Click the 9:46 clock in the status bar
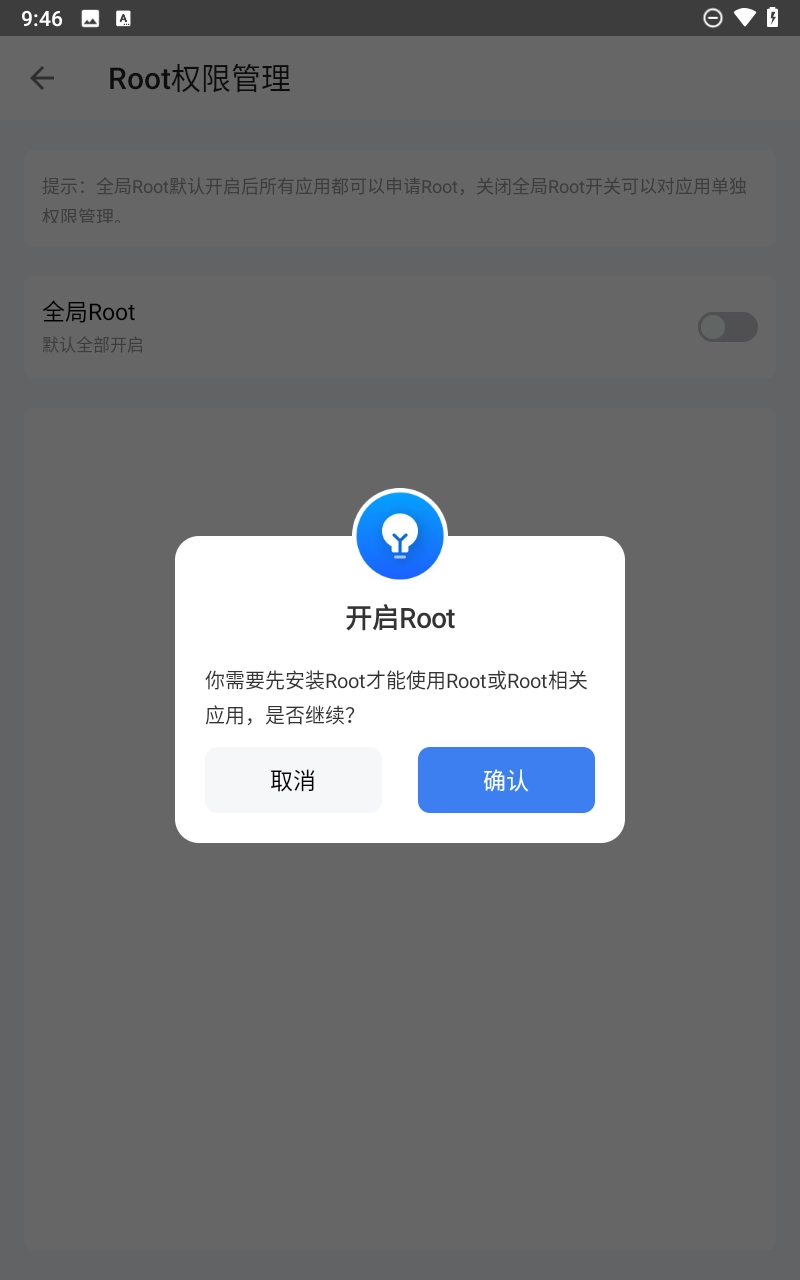Screen dimensions: 800x1280 click(41, 17)
